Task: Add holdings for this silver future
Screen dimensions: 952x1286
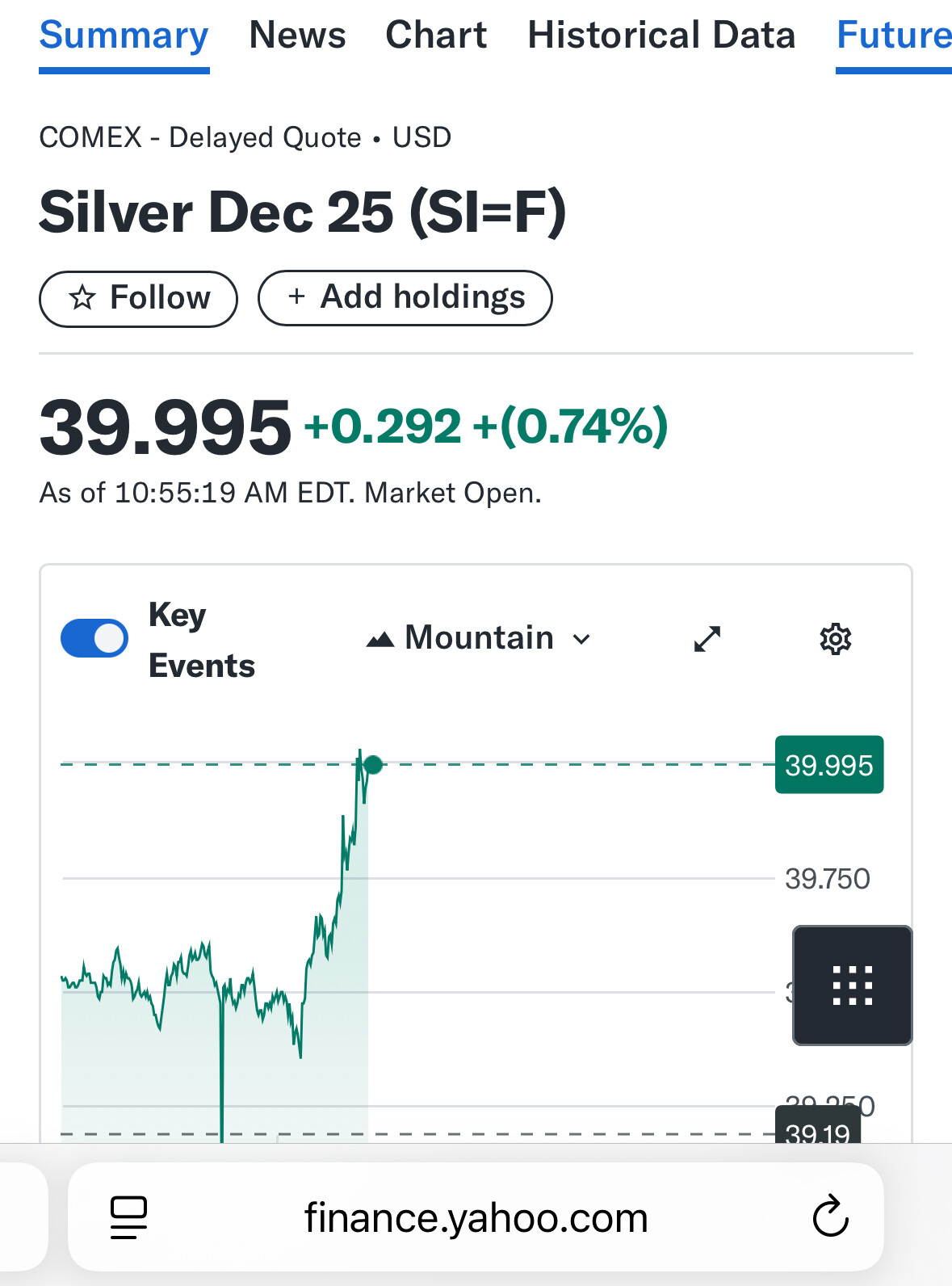Action: (405, 298)
